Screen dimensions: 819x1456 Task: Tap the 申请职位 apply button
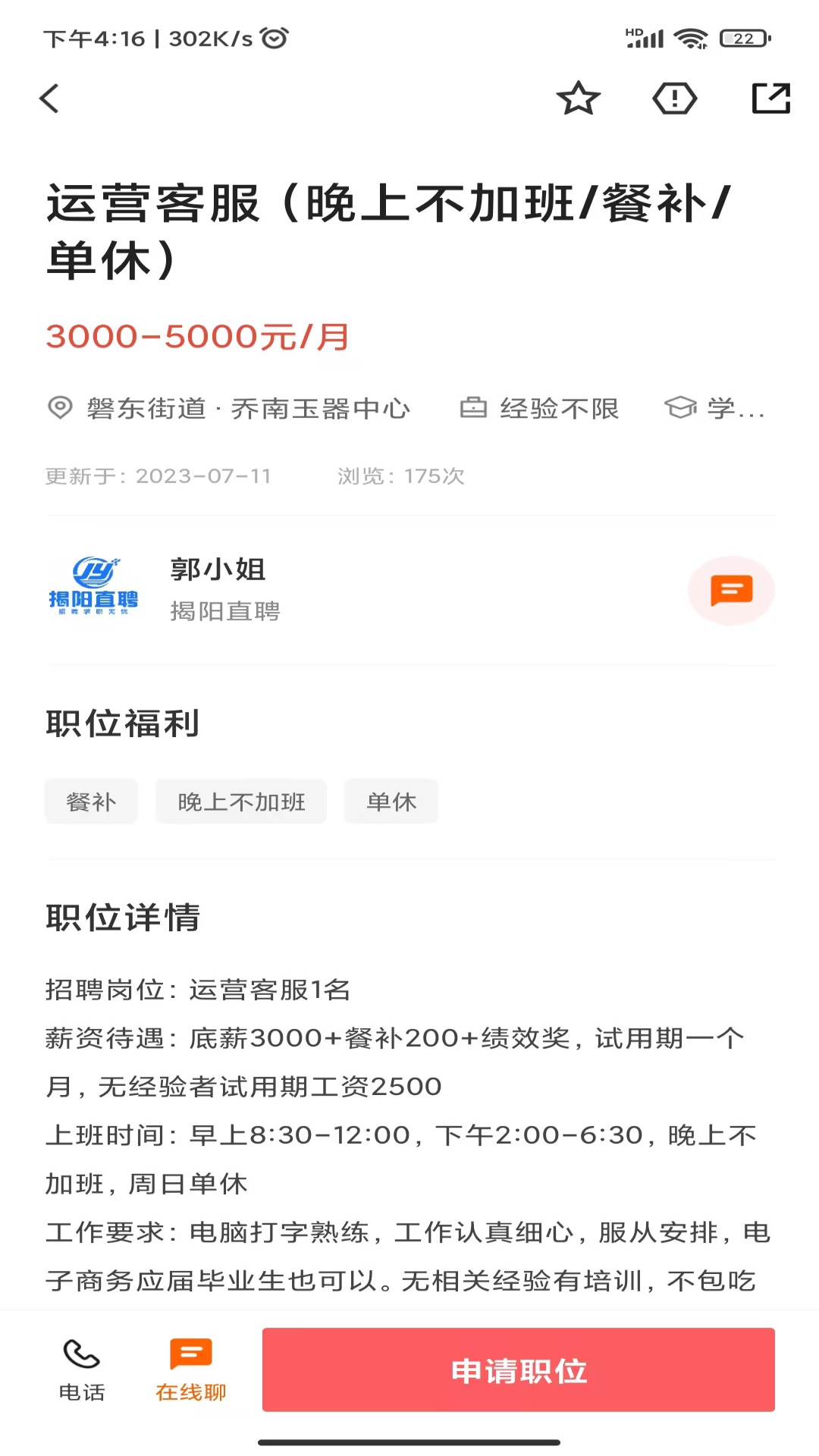pyautogui.click(x=518, y=1369)
